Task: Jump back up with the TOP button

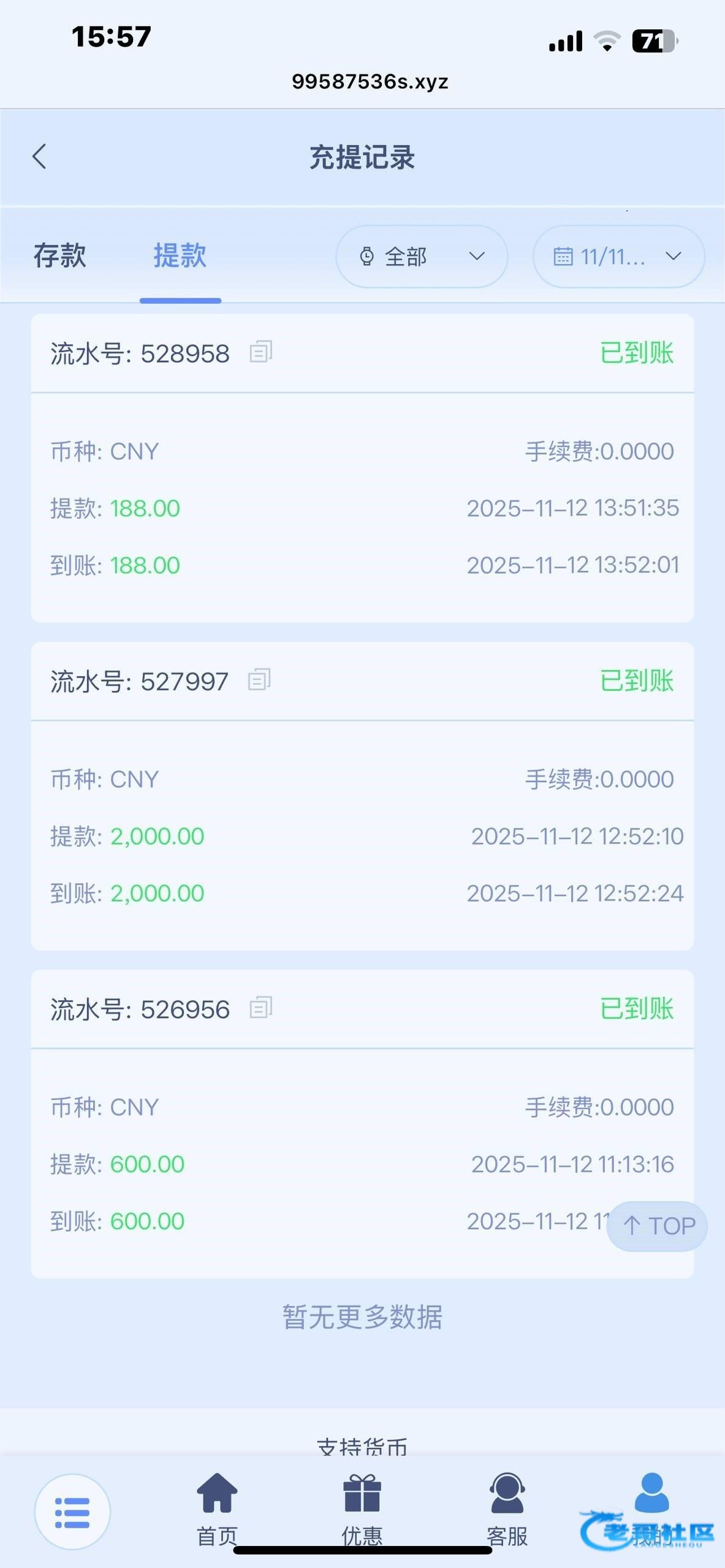Action: coord(658,1226)
